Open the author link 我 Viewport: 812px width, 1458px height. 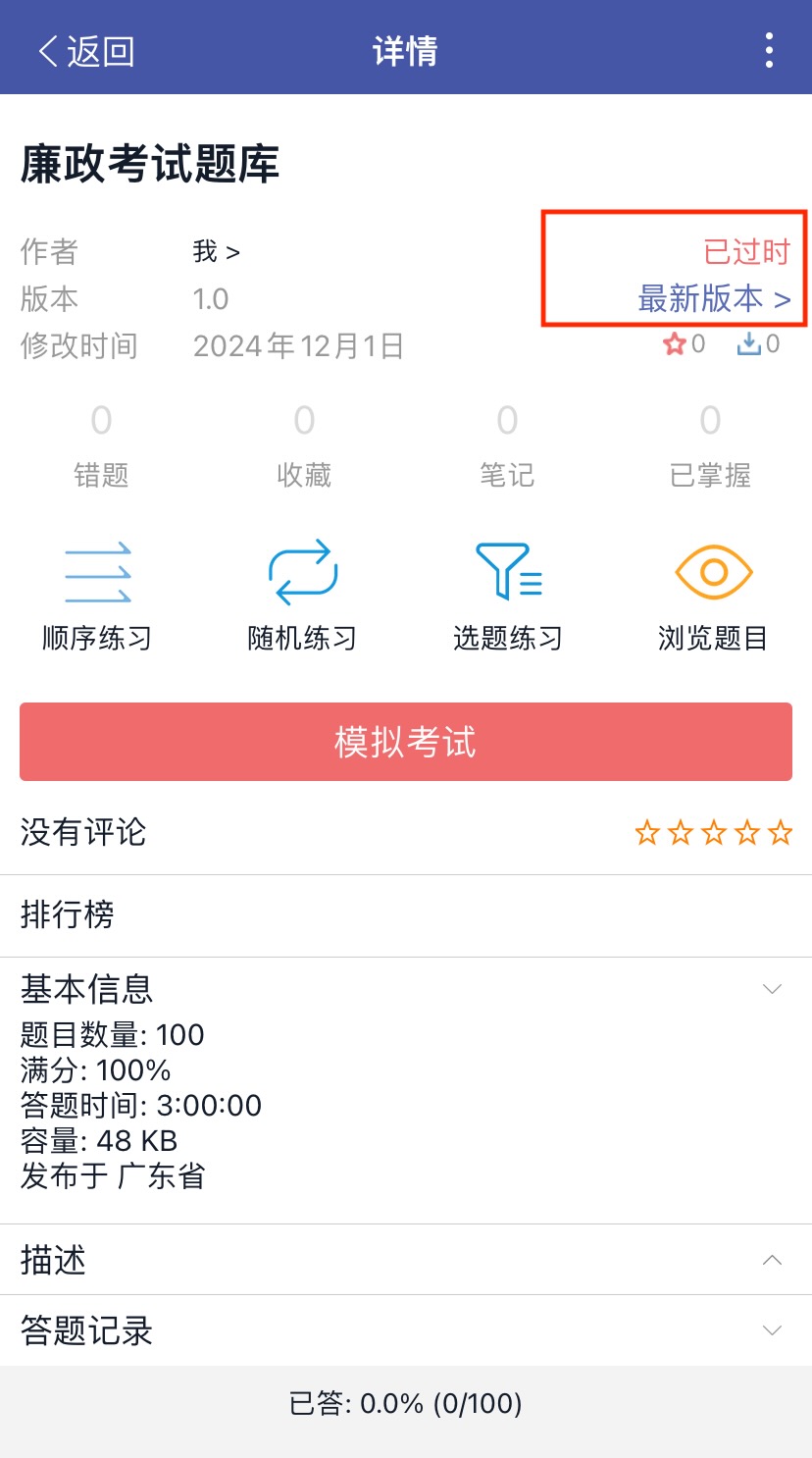pos(217,252)
